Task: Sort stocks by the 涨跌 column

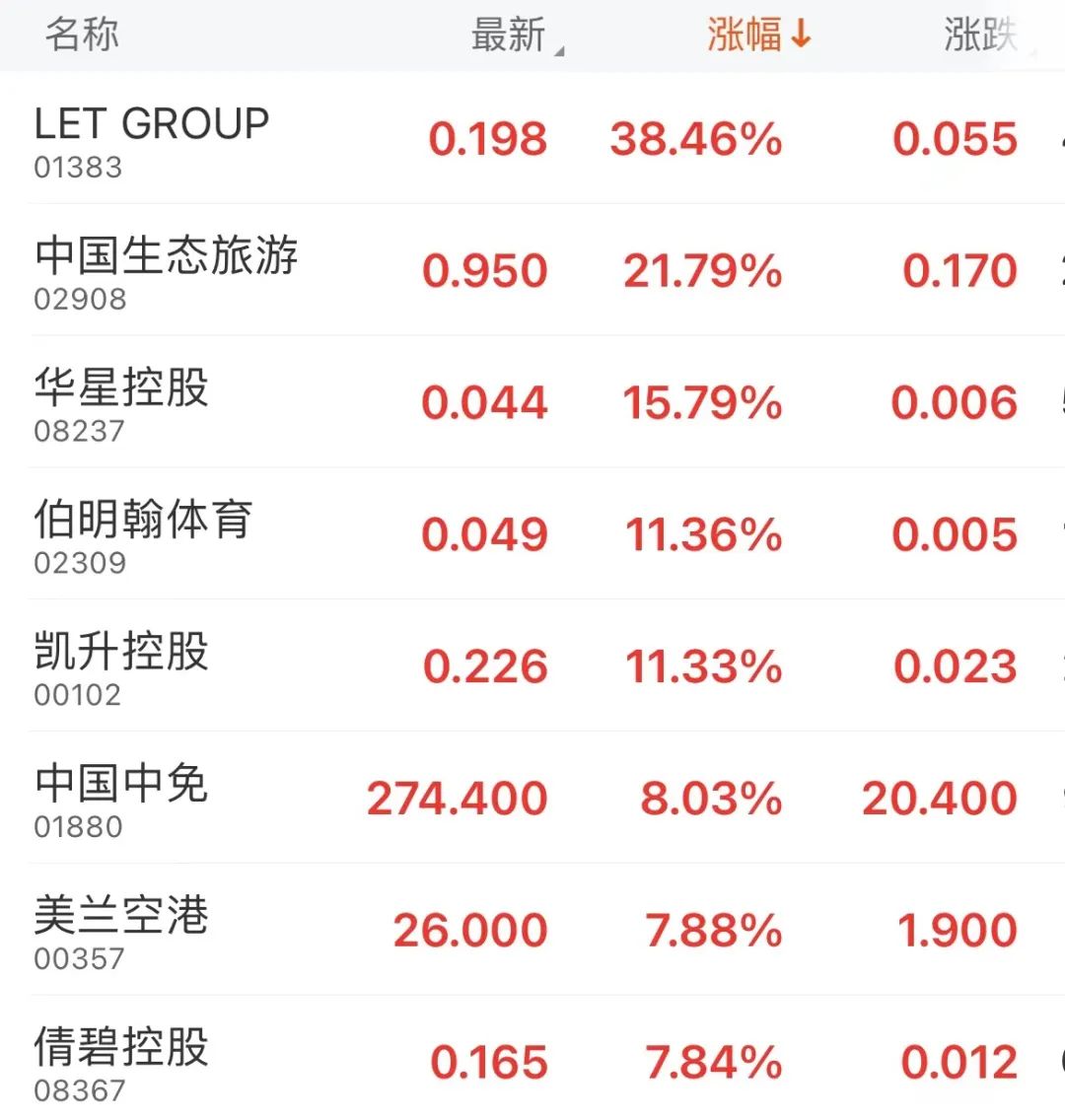Action: tap(980, 35)
